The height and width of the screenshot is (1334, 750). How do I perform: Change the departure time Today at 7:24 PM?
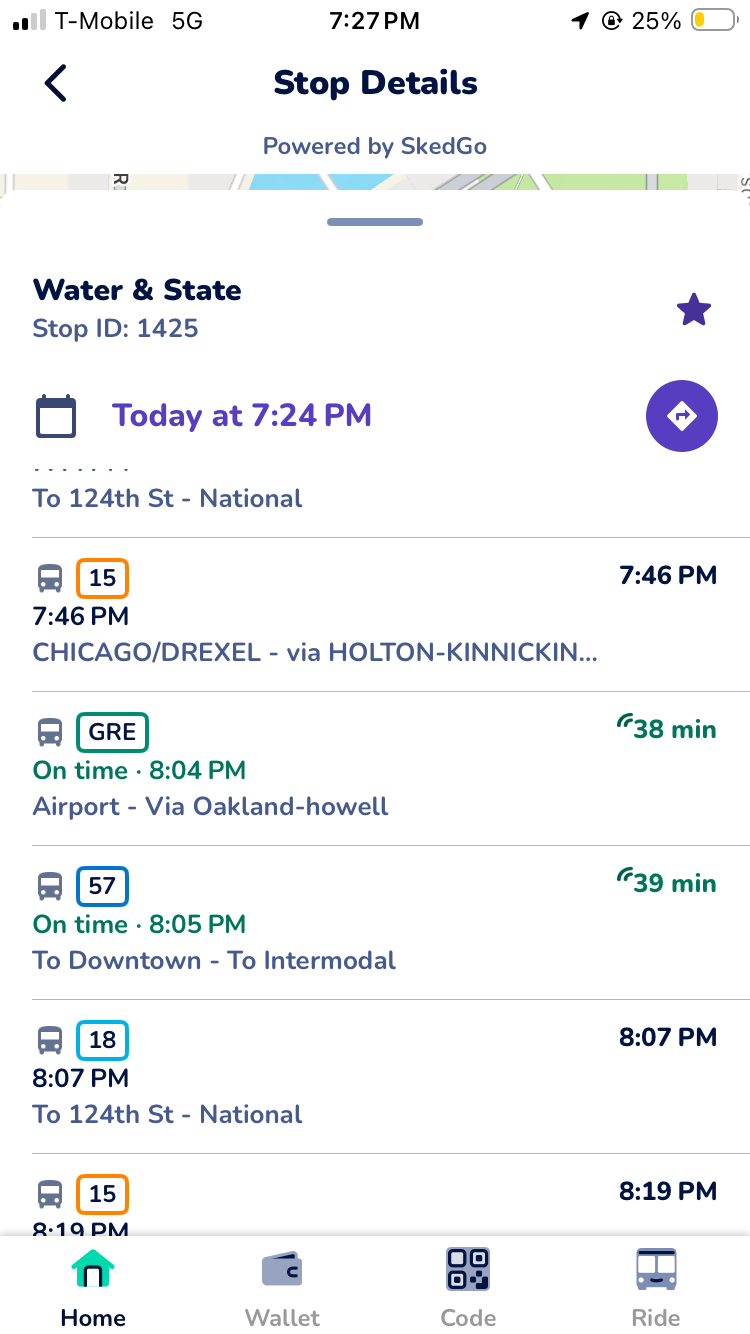tap(241, 416)
